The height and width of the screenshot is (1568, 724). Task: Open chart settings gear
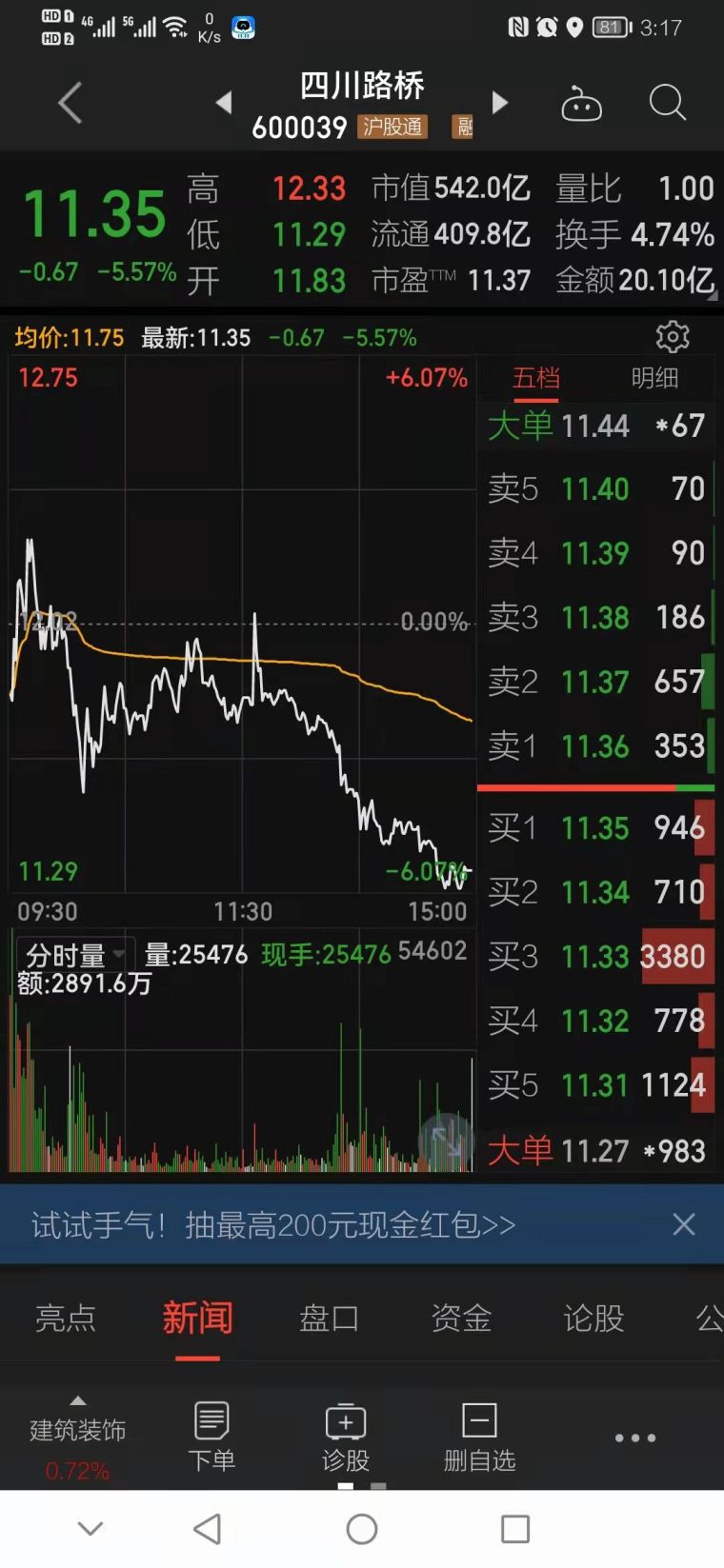tap(673, 337)
